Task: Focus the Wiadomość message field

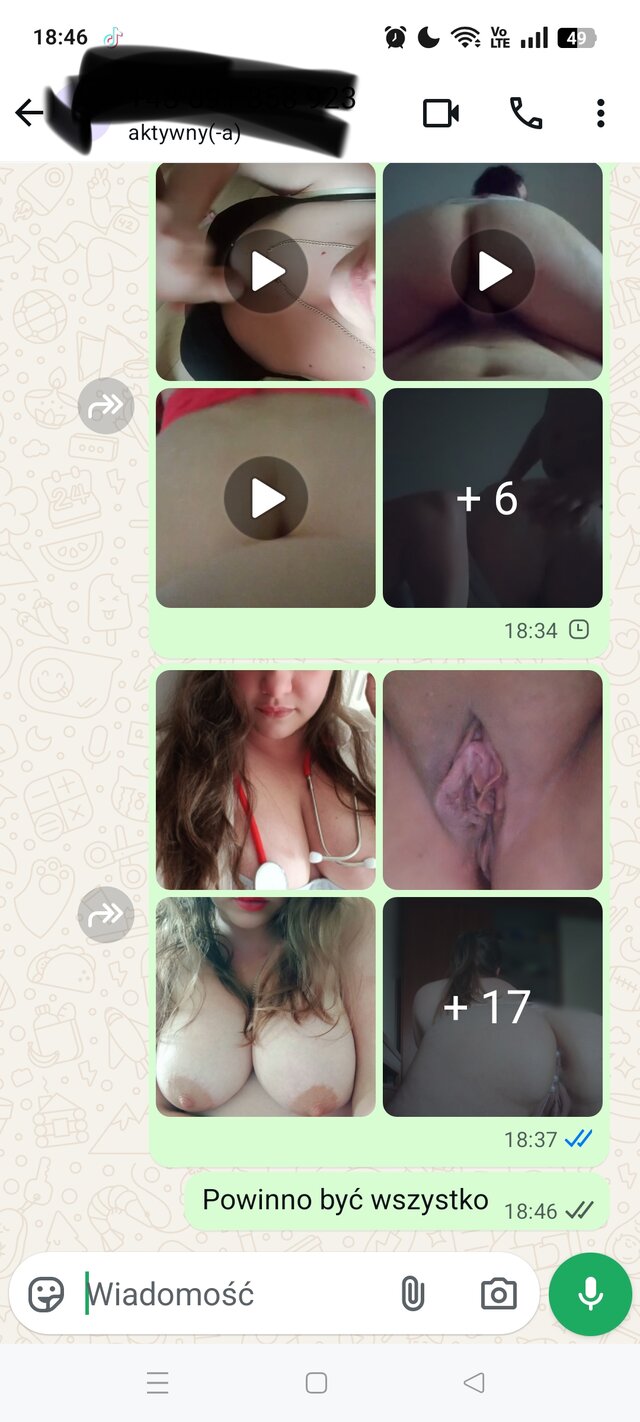Action: point(230,1294)
